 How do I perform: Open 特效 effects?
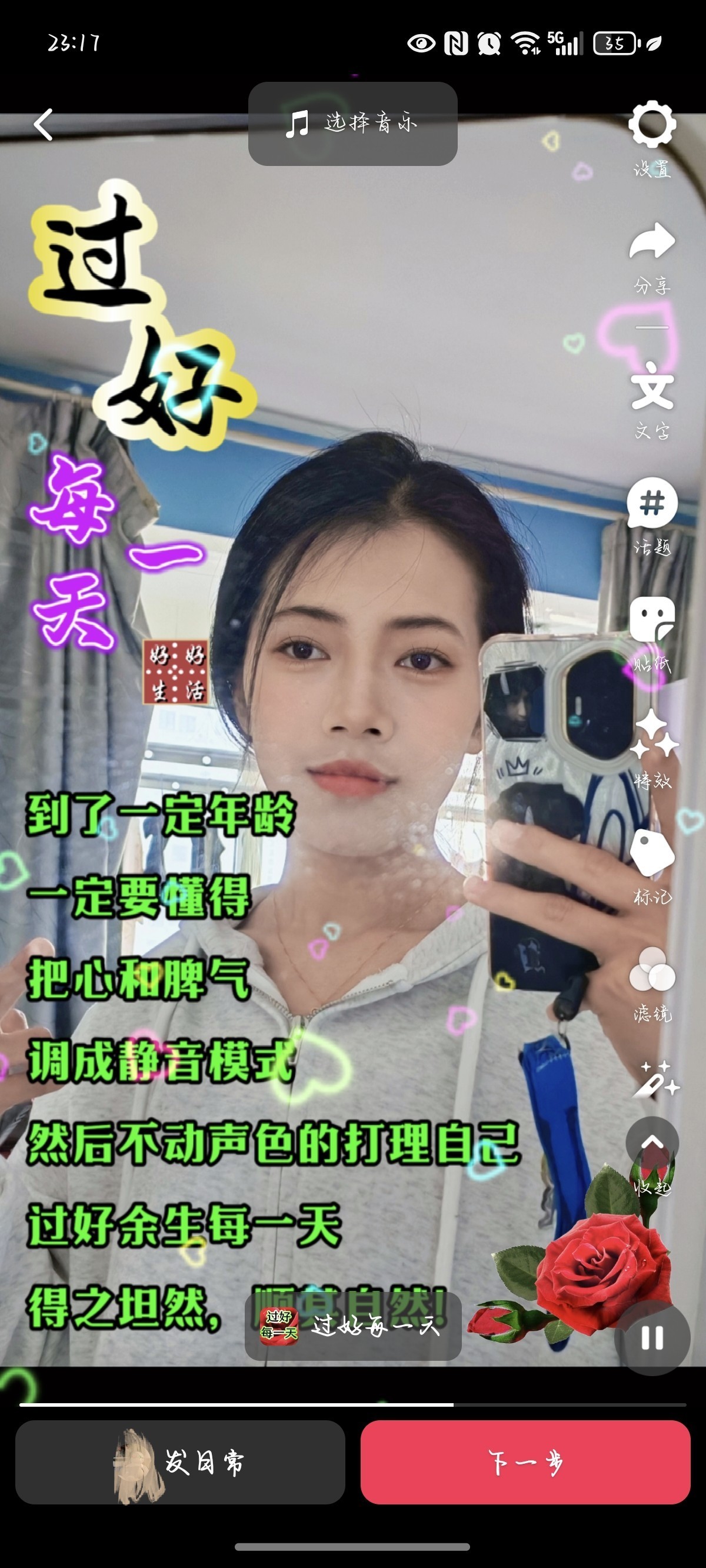pyautogui.click(x=653, y=735)
